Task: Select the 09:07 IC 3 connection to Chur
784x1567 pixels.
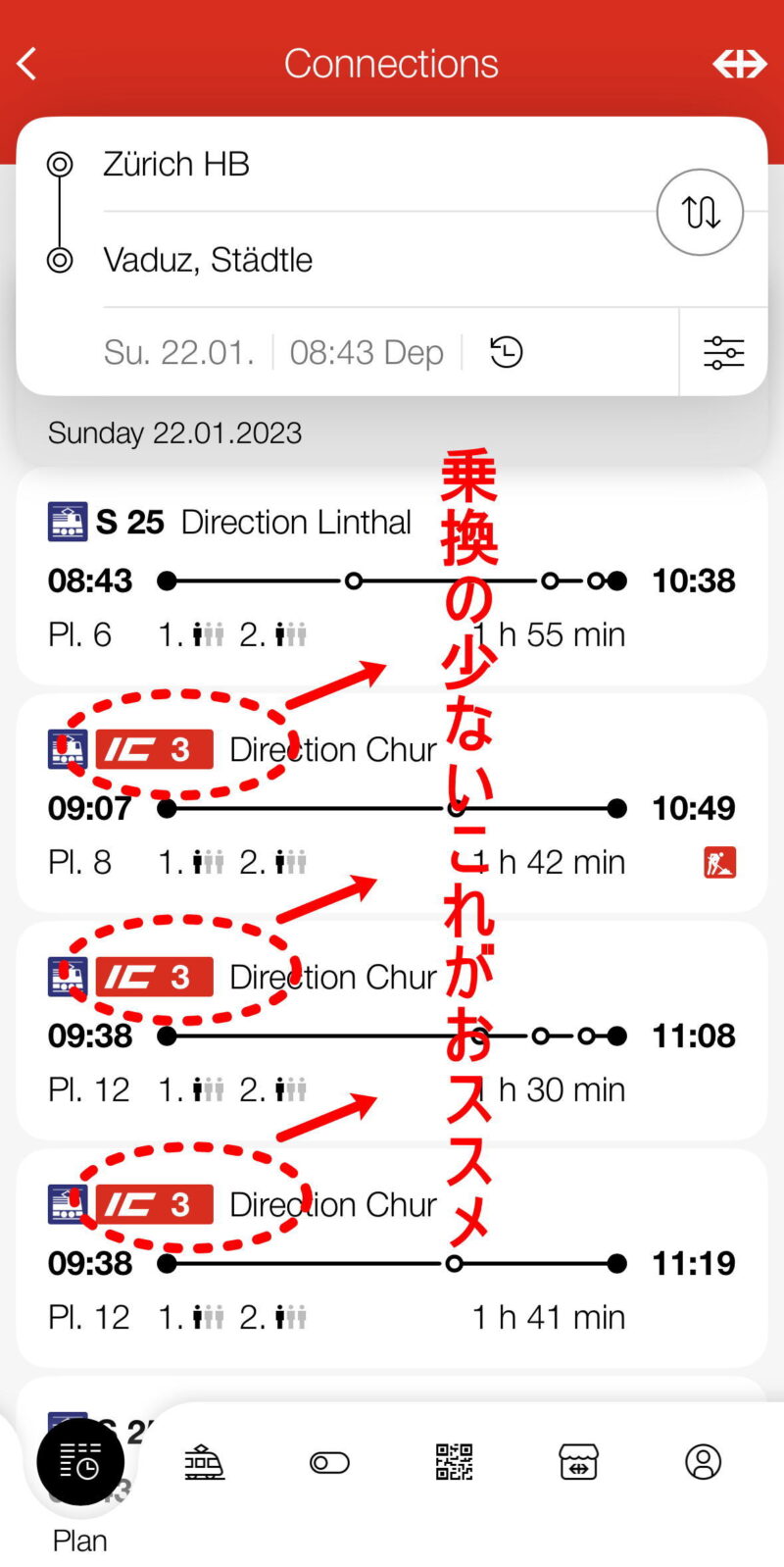Action: pos(391,806)
